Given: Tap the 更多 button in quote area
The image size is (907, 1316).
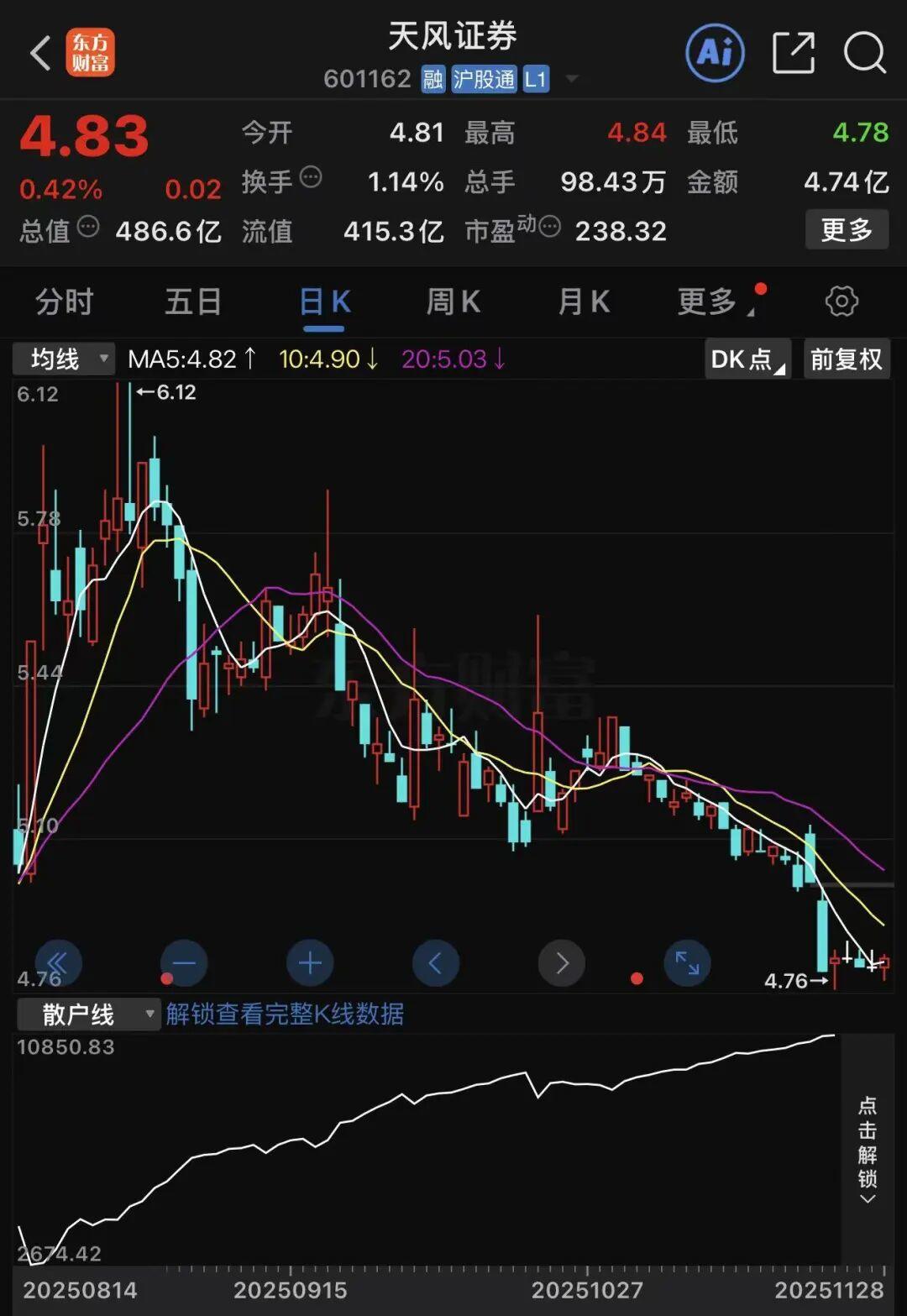Looking at the screenshot, I should tap(847, 229).
